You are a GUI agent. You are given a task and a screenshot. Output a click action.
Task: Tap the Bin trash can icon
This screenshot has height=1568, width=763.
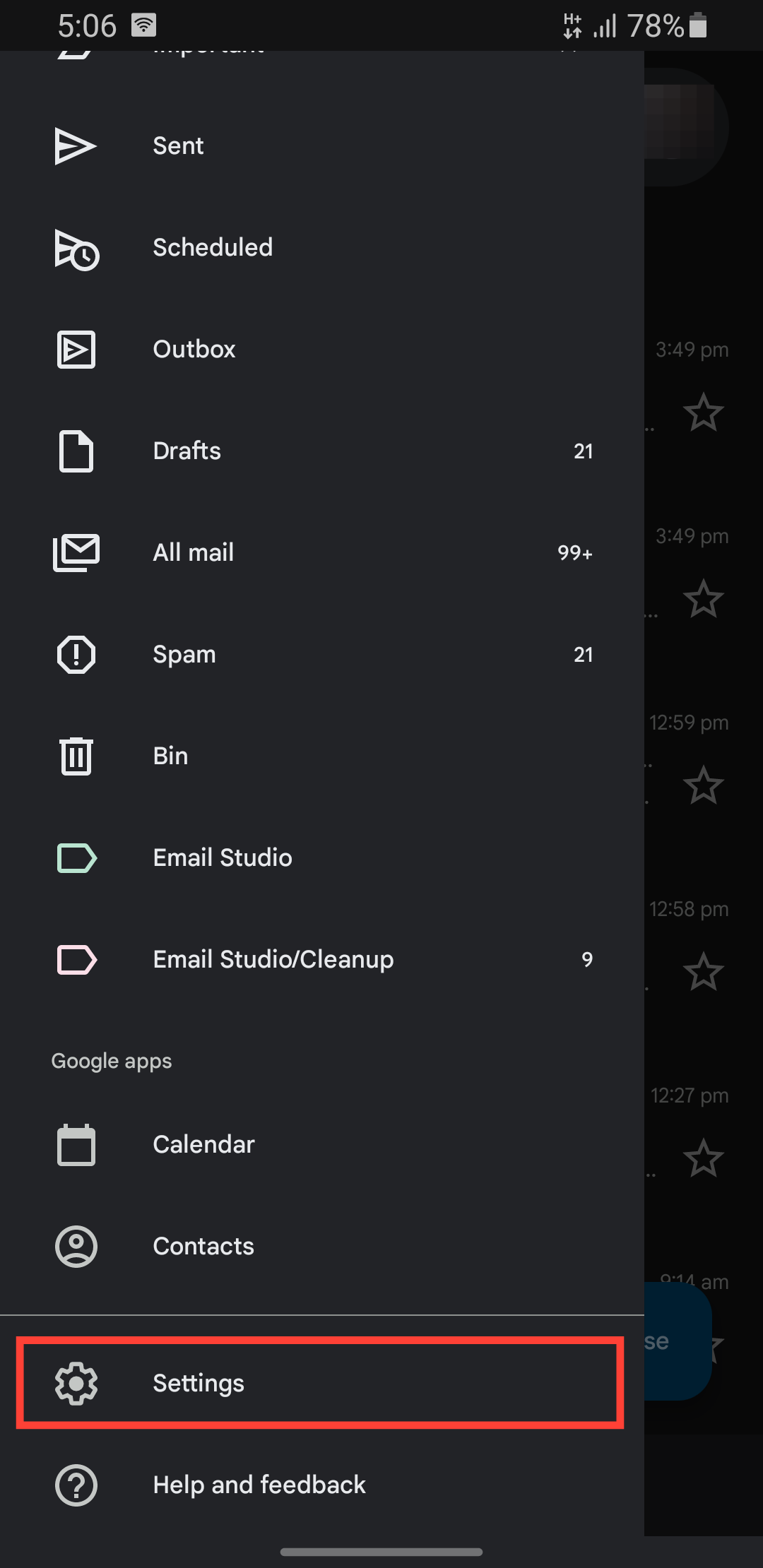click(x=76, y=755)
